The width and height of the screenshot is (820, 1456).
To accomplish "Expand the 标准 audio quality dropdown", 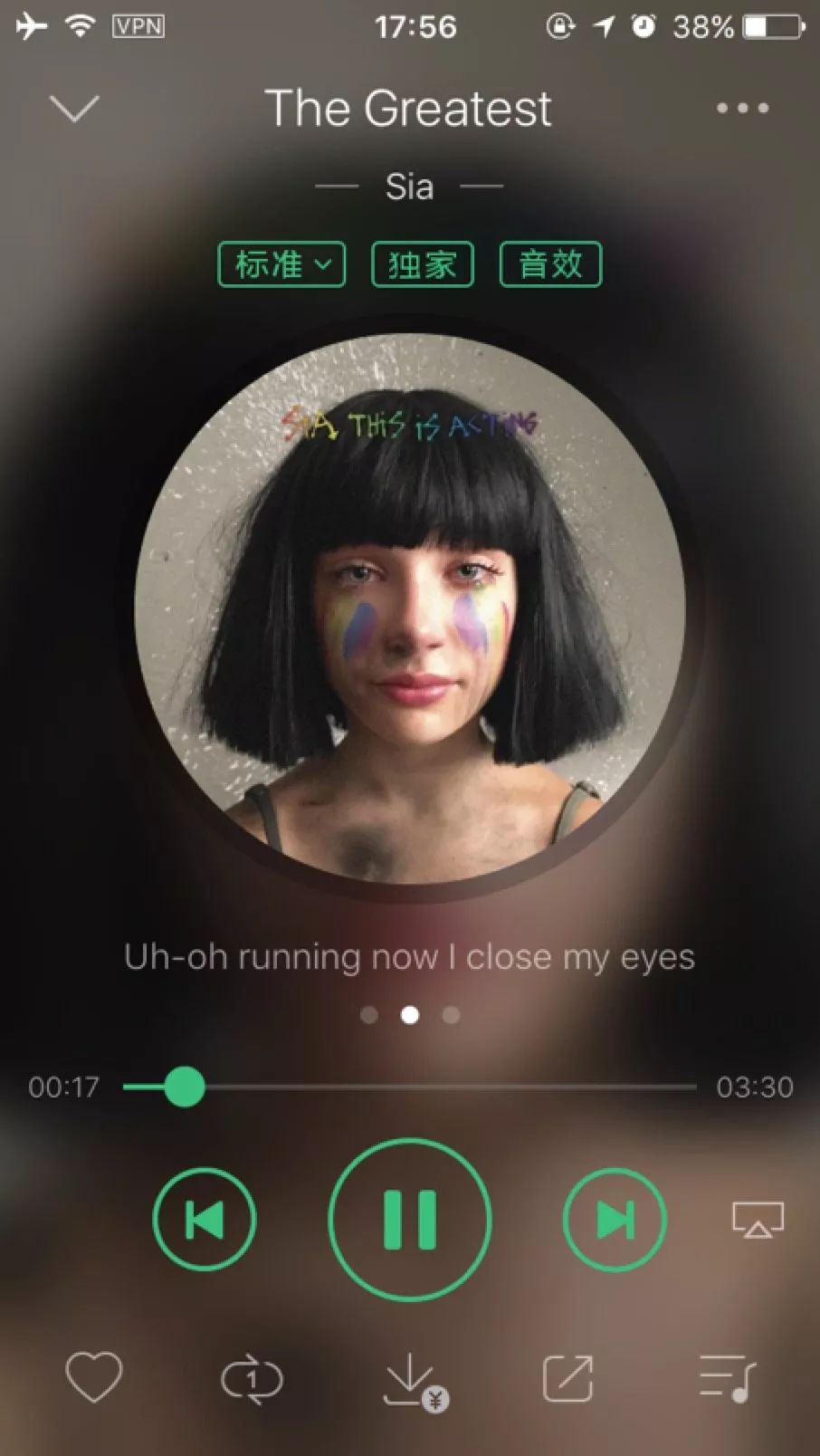I will click(x=281, y=264).
